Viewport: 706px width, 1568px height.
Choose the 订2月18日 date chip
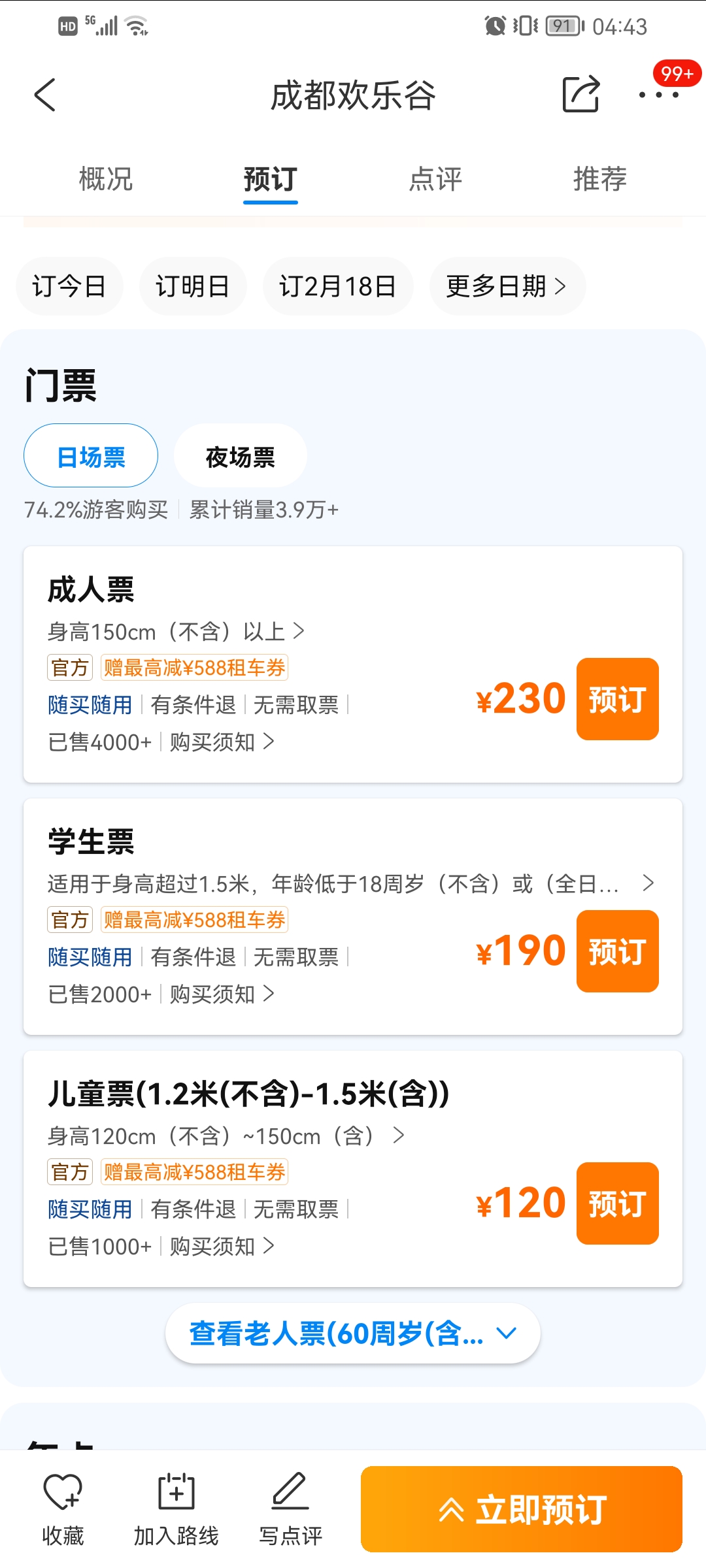(338, 286)
